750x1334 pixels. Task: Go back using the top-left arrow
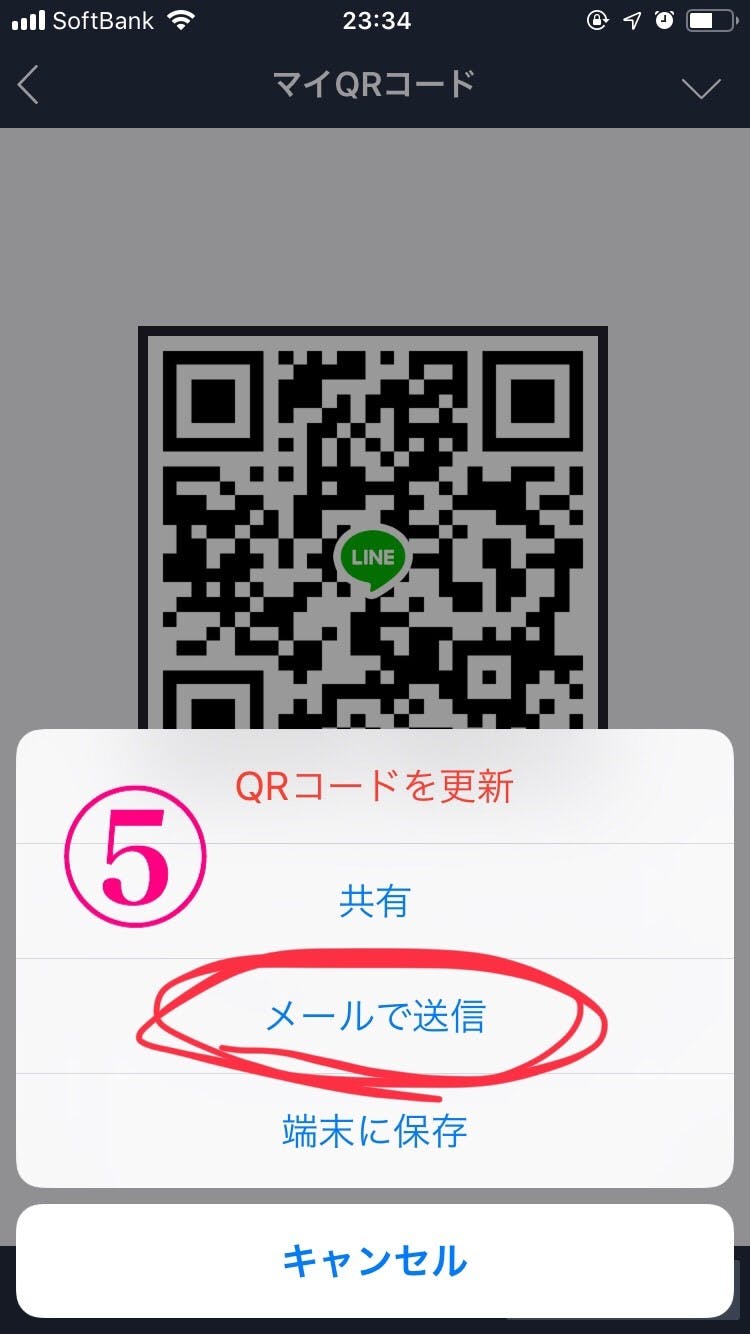point(29,87)
